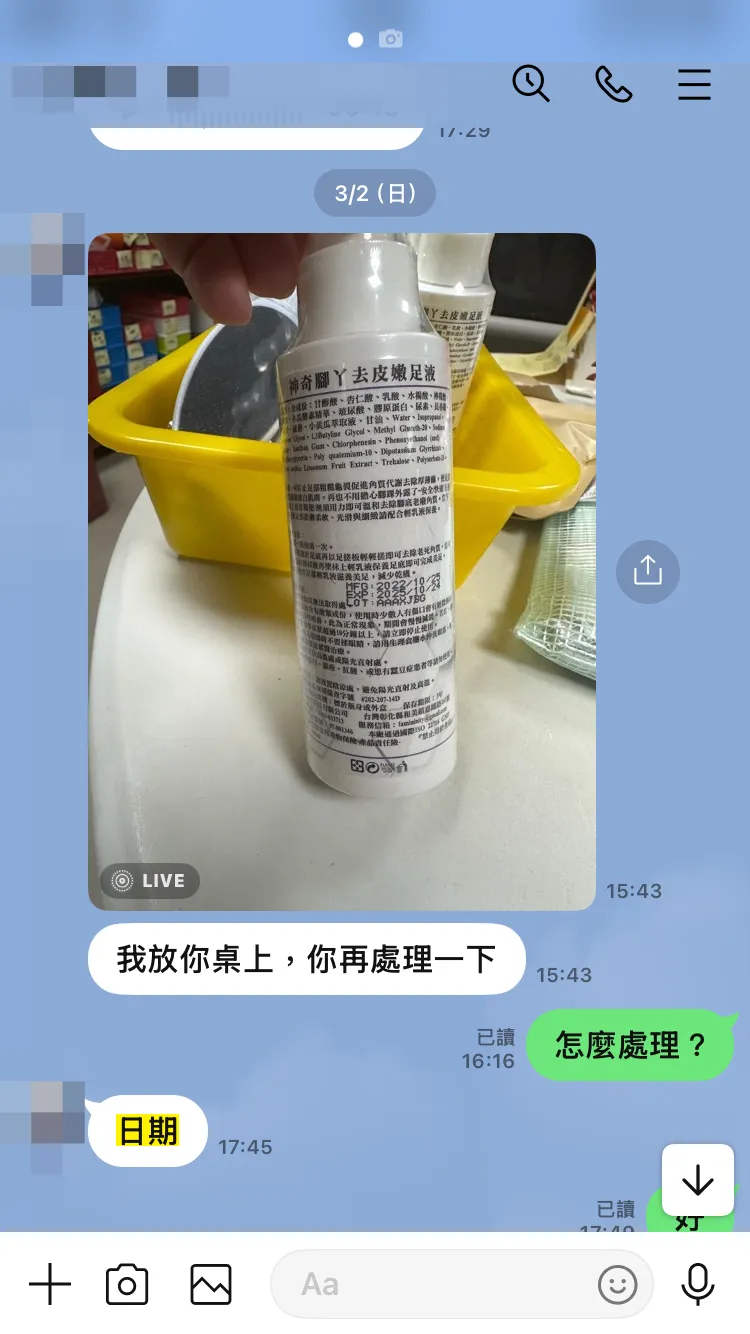Start a voice call using the phone icon
This screenshot has width=750, height=1334.
(x=613, y=85)
